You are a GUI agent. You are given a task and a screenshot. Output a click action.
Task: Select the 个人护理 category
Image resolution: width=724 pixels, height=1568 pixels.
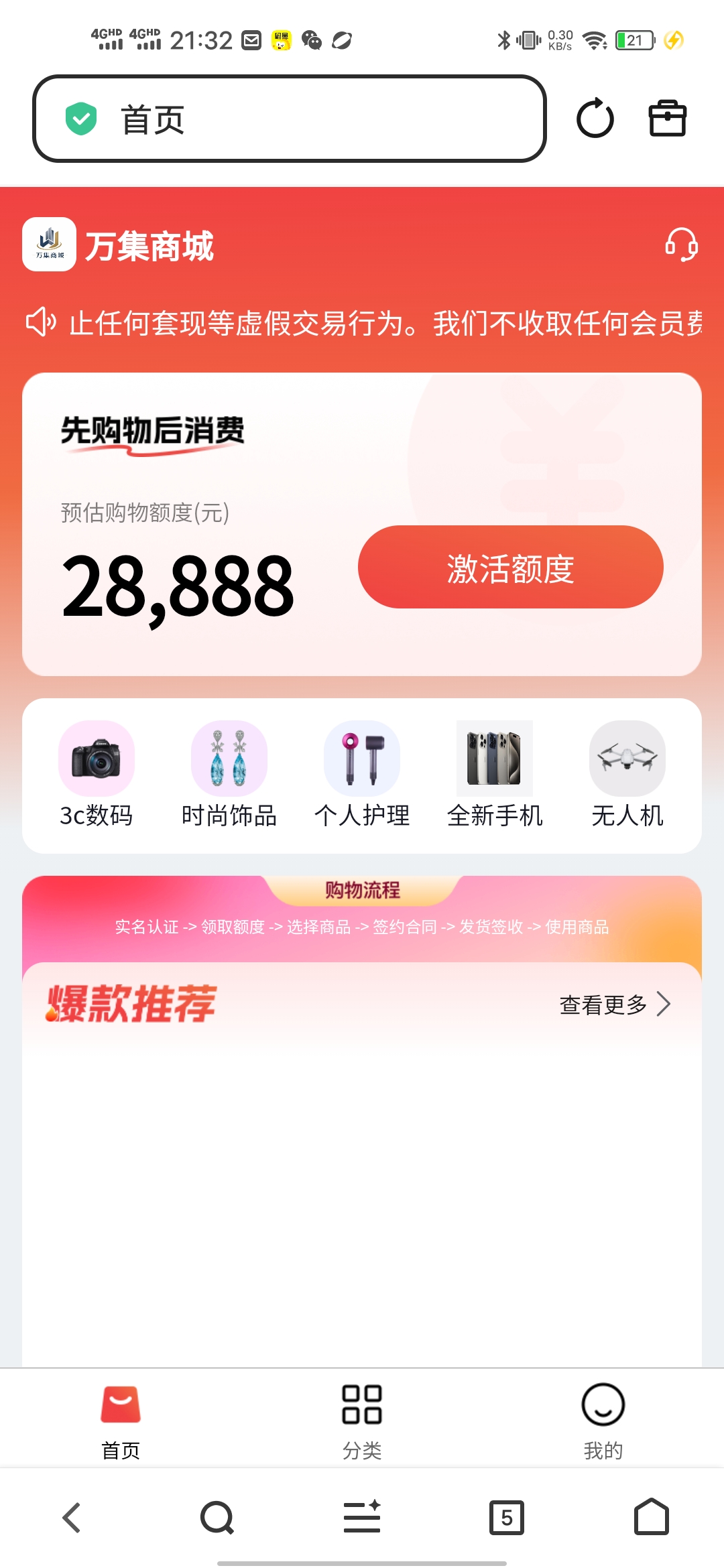tap(362, 775)
